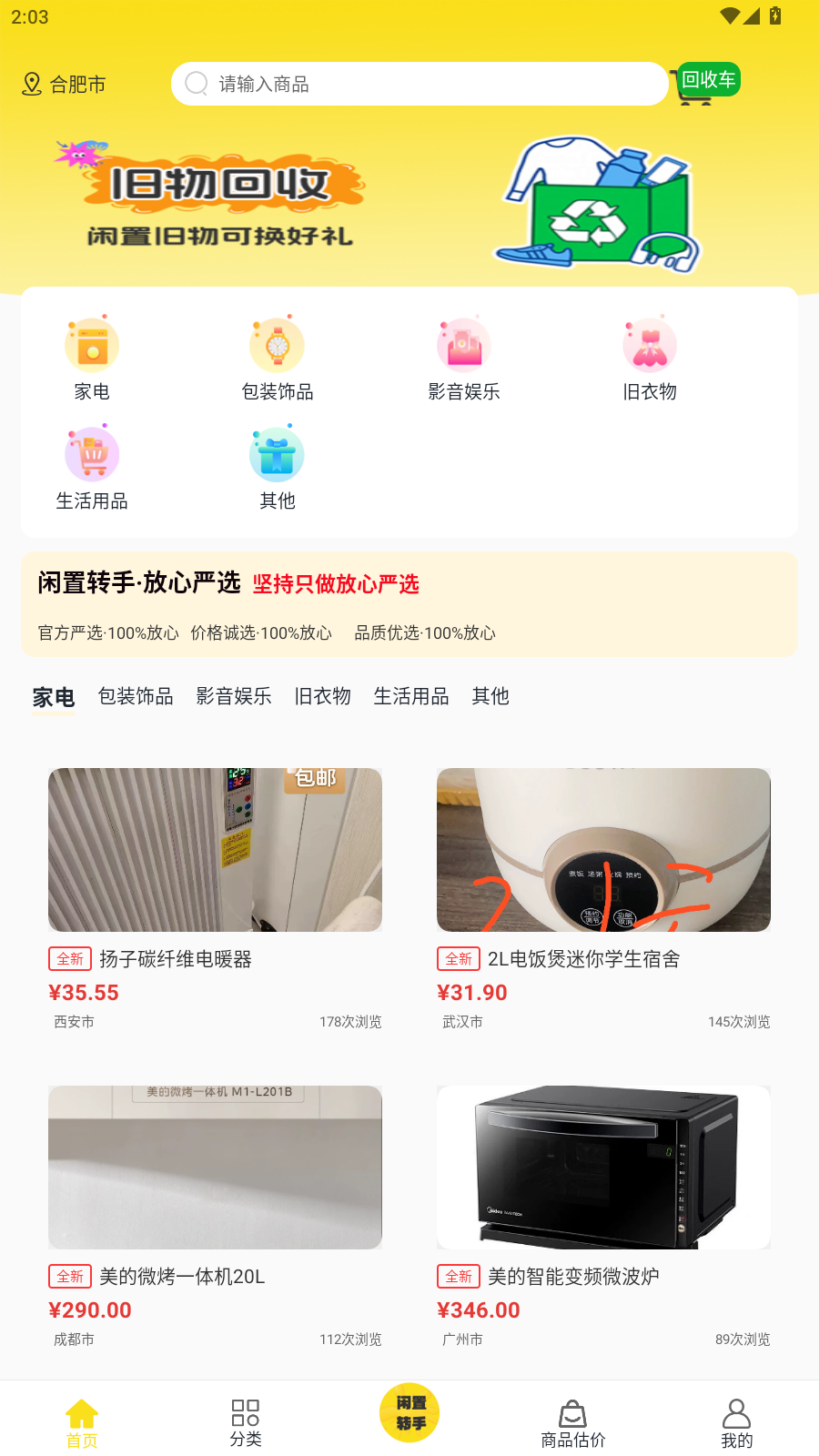View the 扬子碳纤维电暖器 listing
The height and width of the screenshot is (1456, 819).
215,896
